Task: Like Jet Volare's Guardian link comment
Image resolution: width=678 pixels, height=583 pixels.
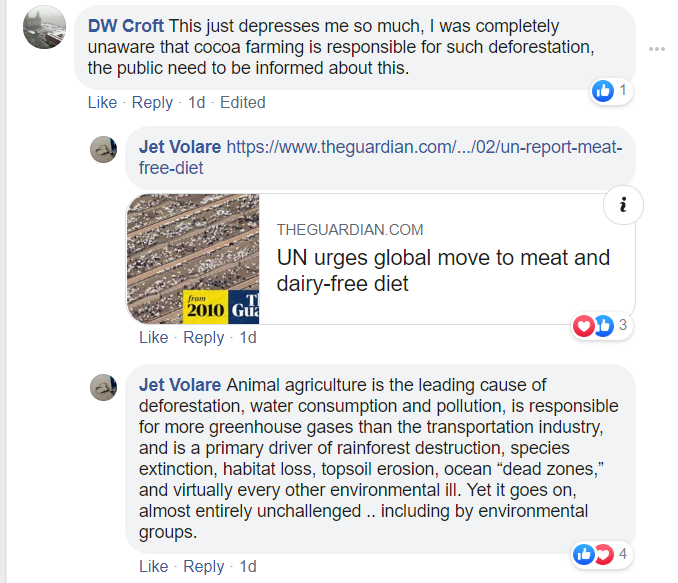Action: 153,337
